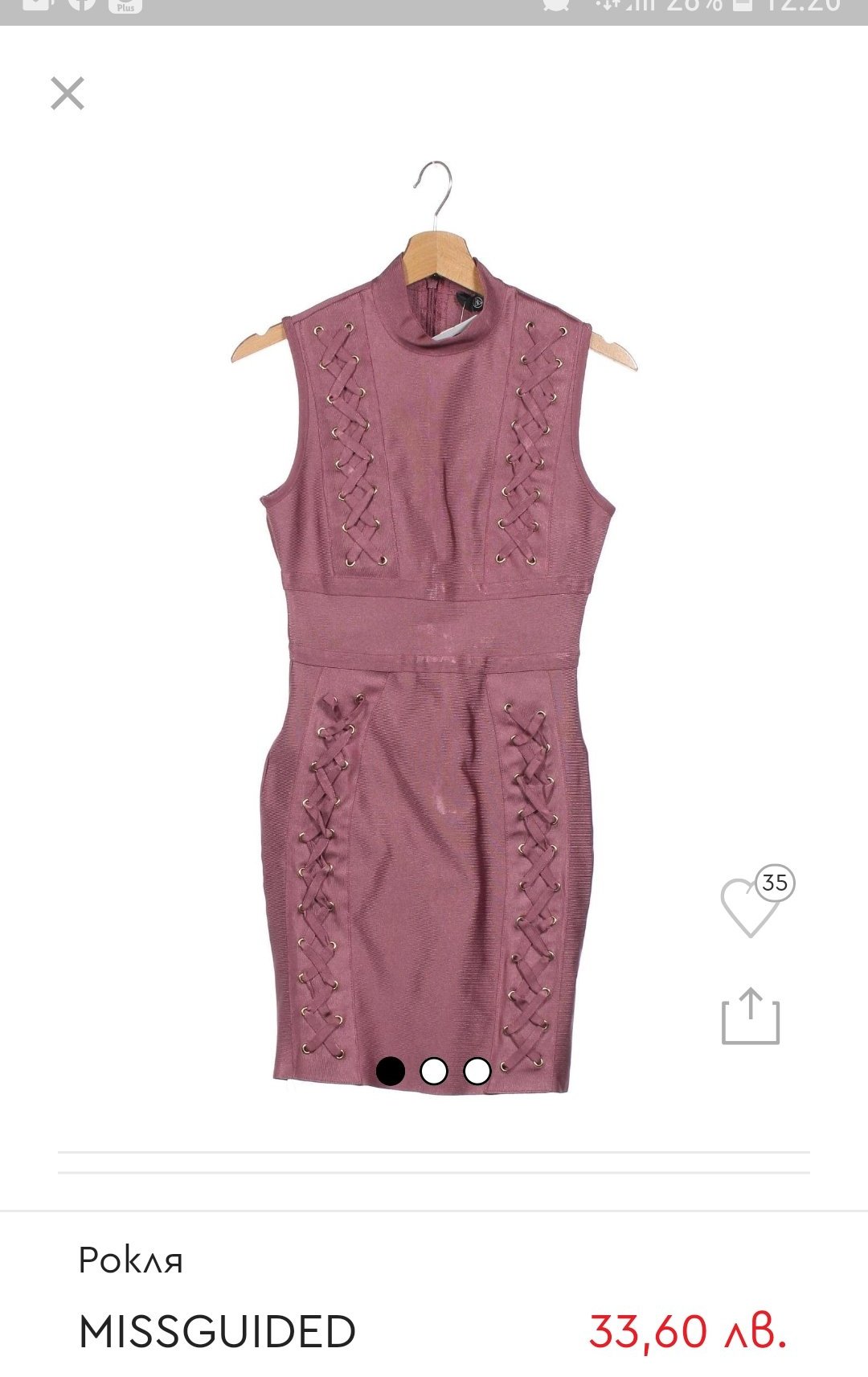Jump to the third photo dot
The image size is (868, 1377).
tap(477, 1071)
